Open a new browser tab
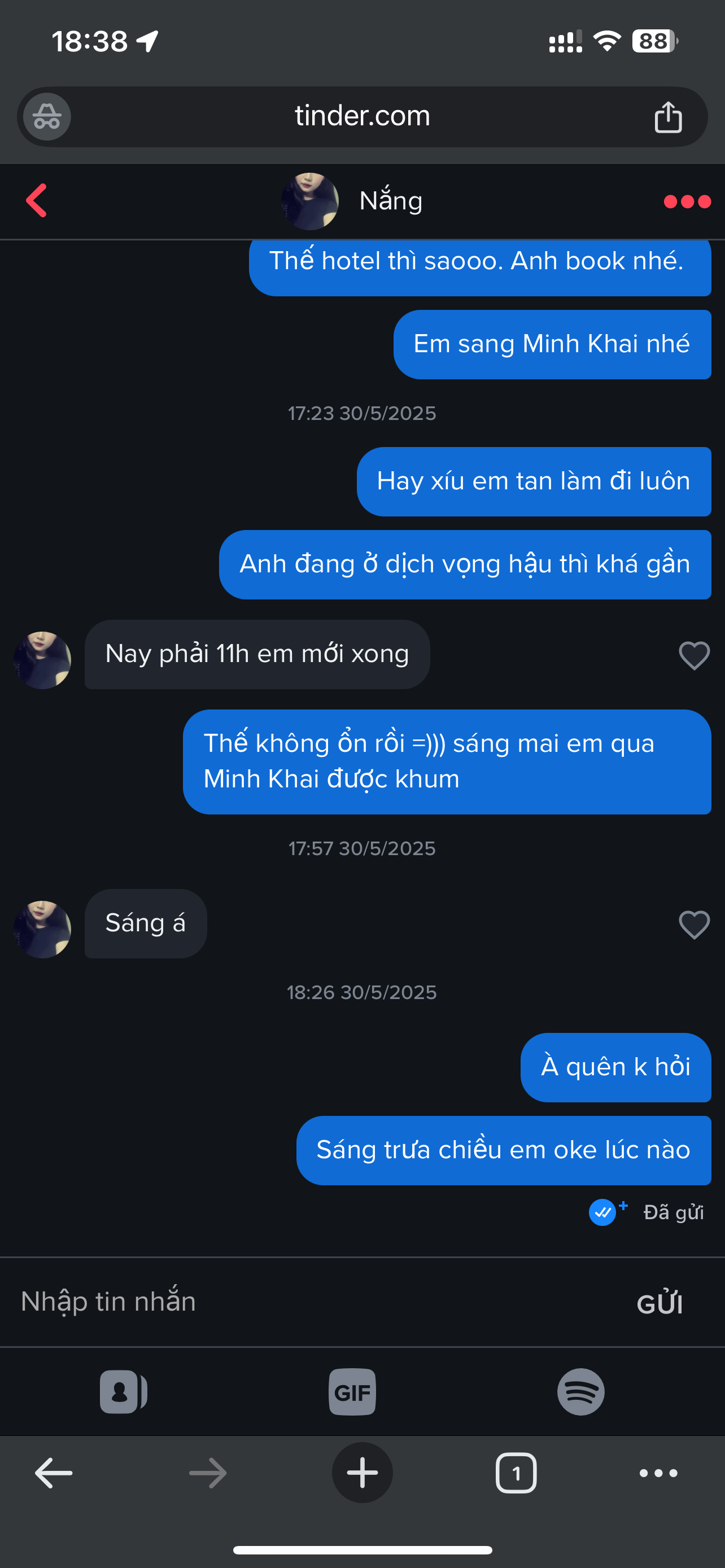Image resolution: width=725 pixels, height=1568 pixels. [x=362, y=1473]
